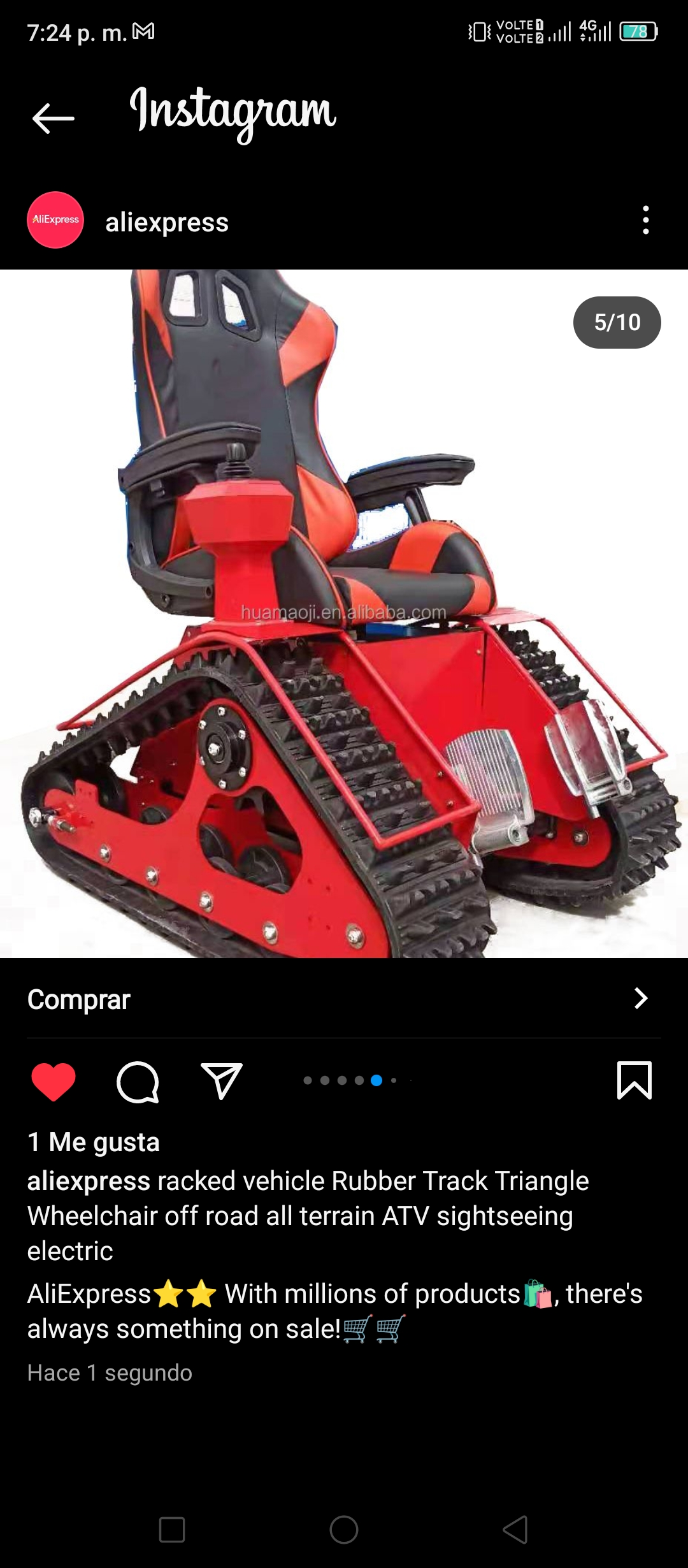Open the post's three-dot options menu
The height and width of the screenshot is (1568, 688).
tap(646, 220)
